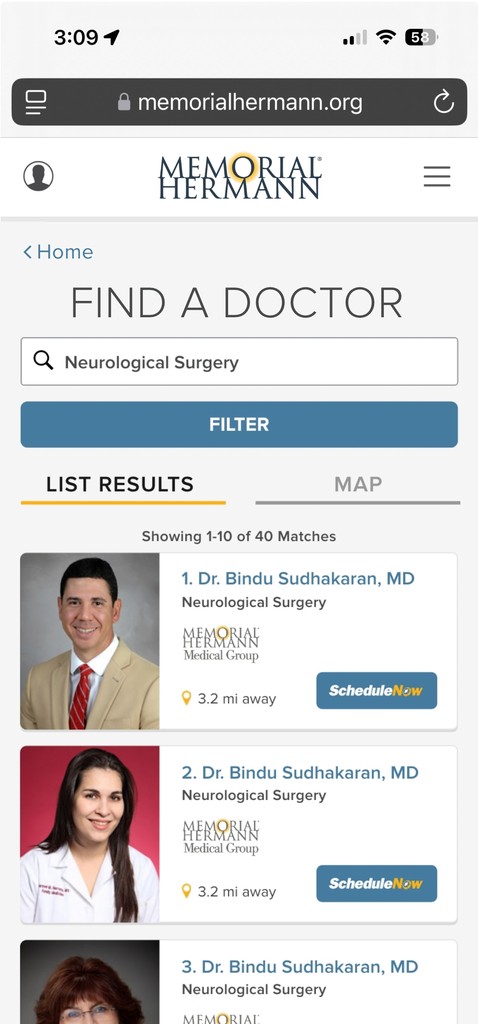This screenshot has width=478, height=1024.
Task: View the photo of doctor result 1
Action: tap(90, 641)
